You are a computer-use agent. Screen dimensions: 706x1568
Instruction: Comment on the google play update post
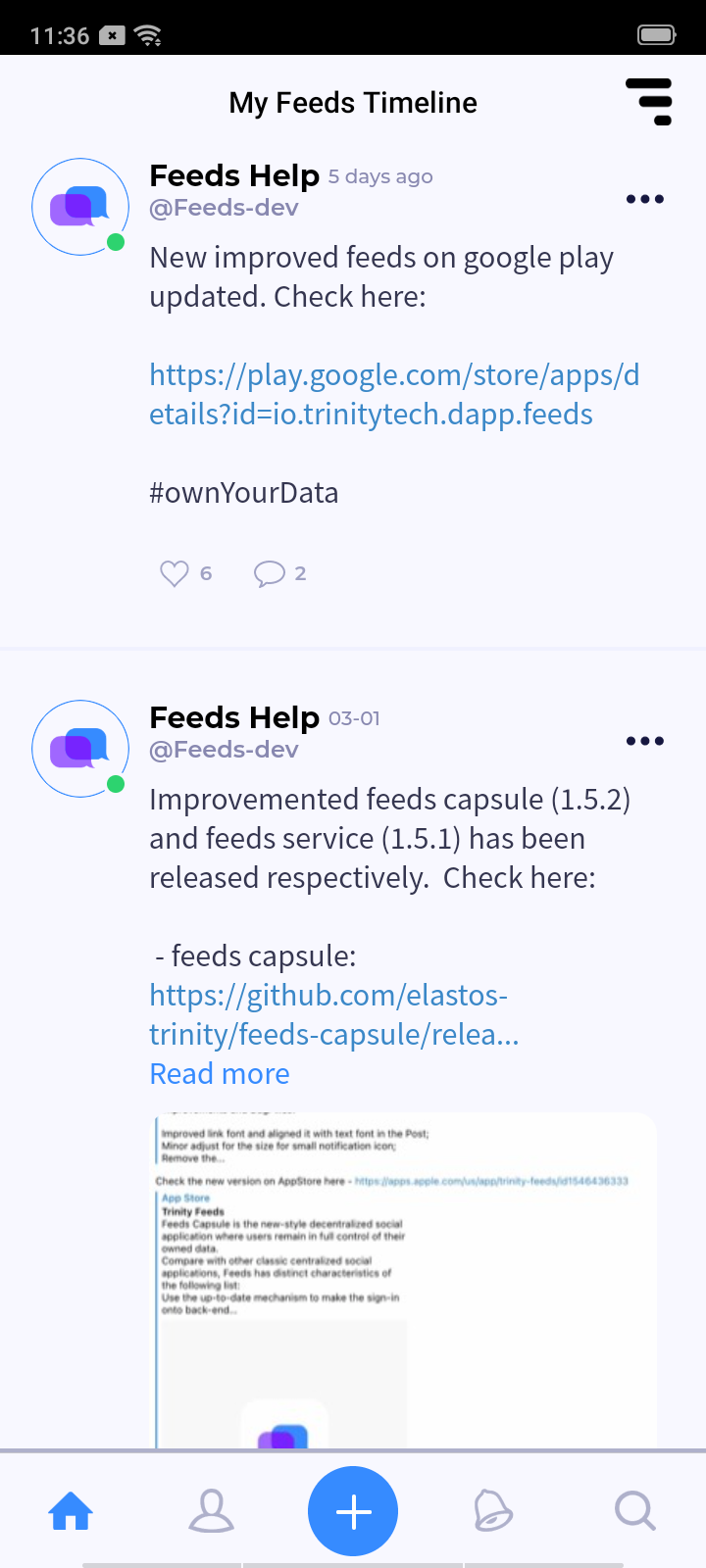(x=270, y=573)
